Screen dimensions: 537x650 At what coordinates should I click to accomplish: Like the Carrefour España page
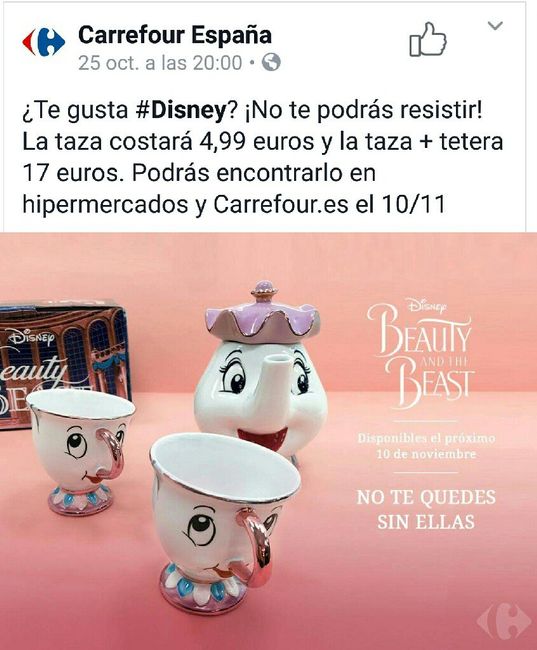tap(428, 40)
